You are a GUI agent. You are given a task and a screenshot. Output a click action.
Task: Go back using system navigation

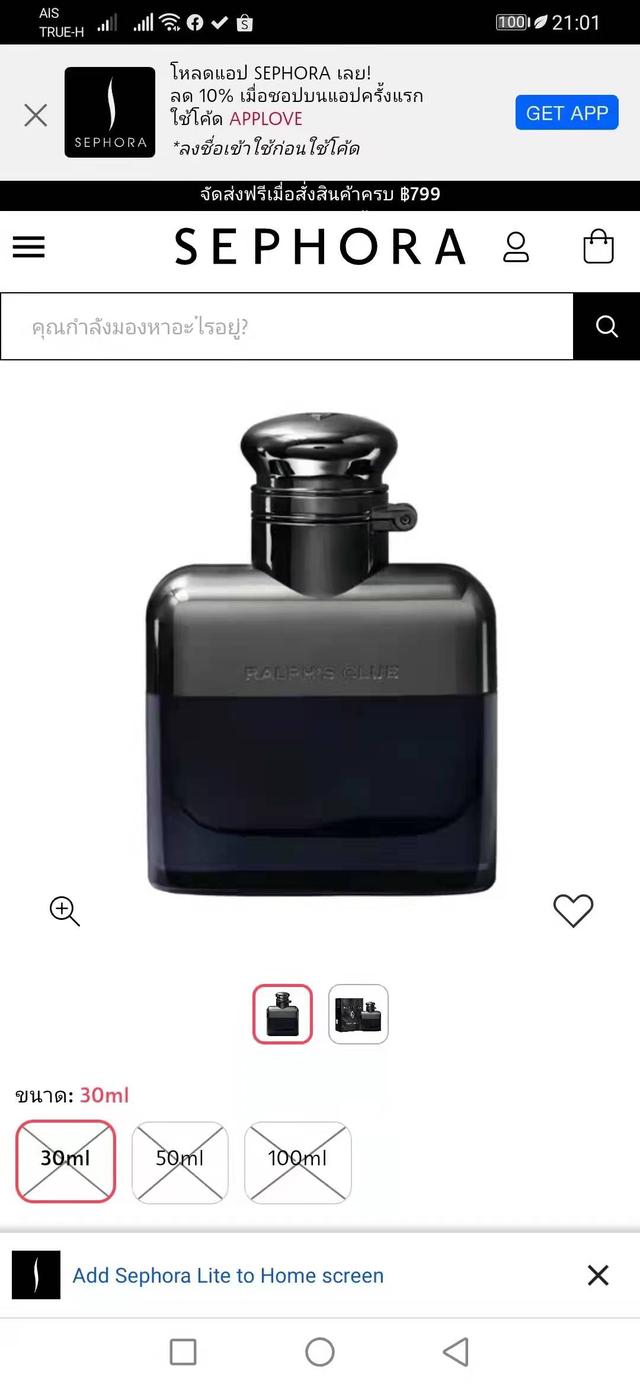point(456,1352)
